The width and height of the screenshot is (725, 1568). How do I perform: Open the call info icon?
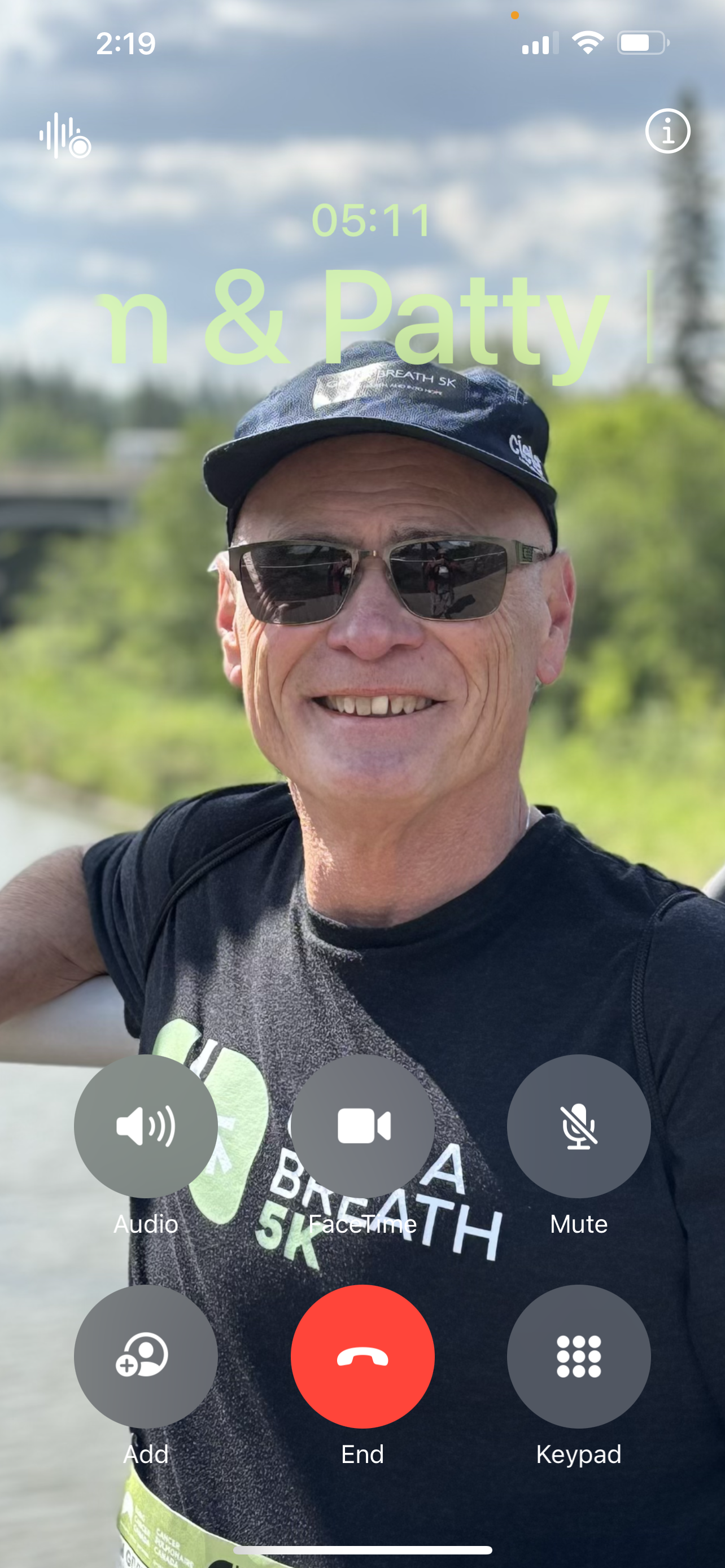tap(667, 131)
